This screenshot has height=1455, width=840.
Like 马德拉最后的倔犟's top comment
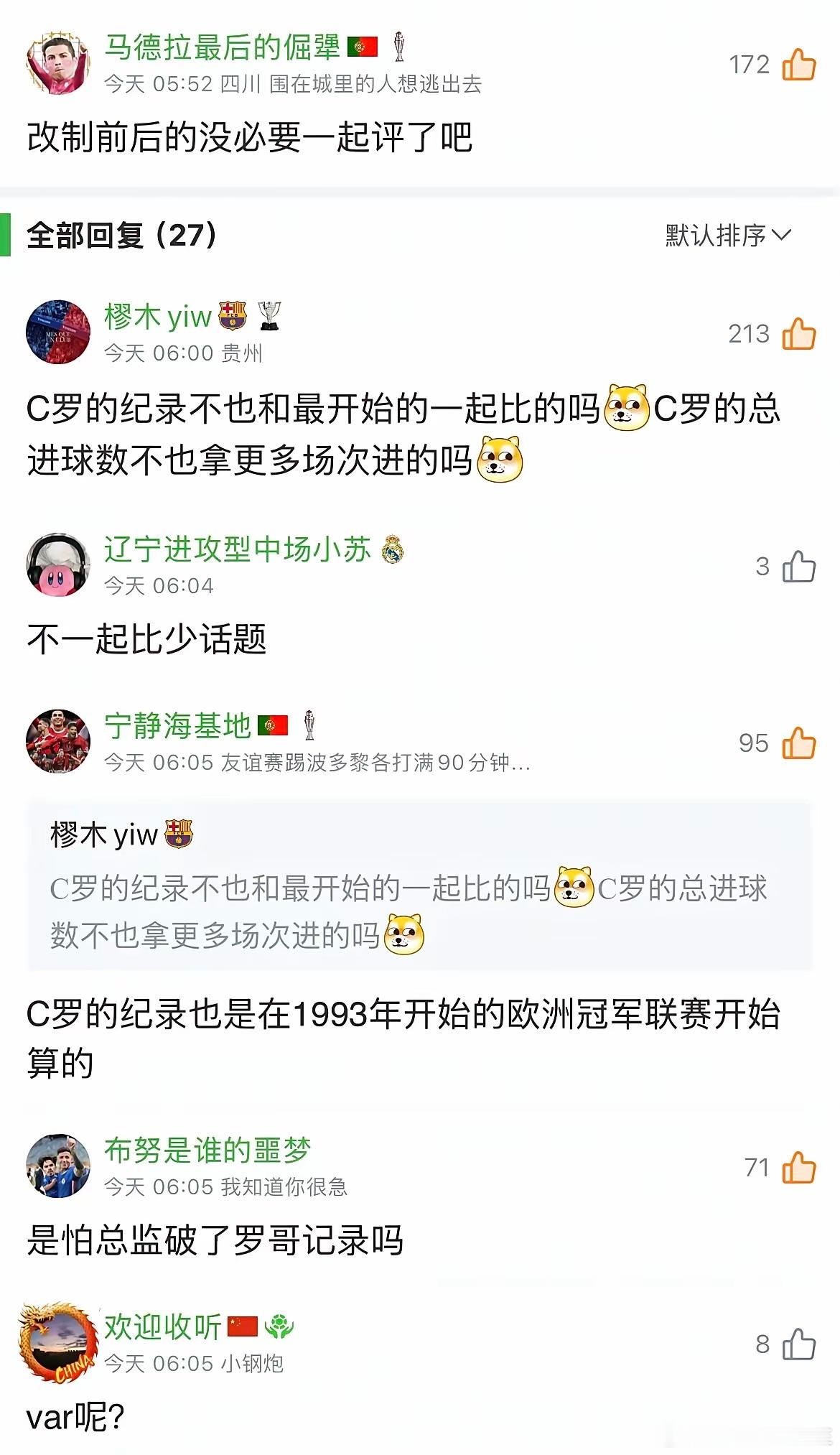tap(798, 65)
